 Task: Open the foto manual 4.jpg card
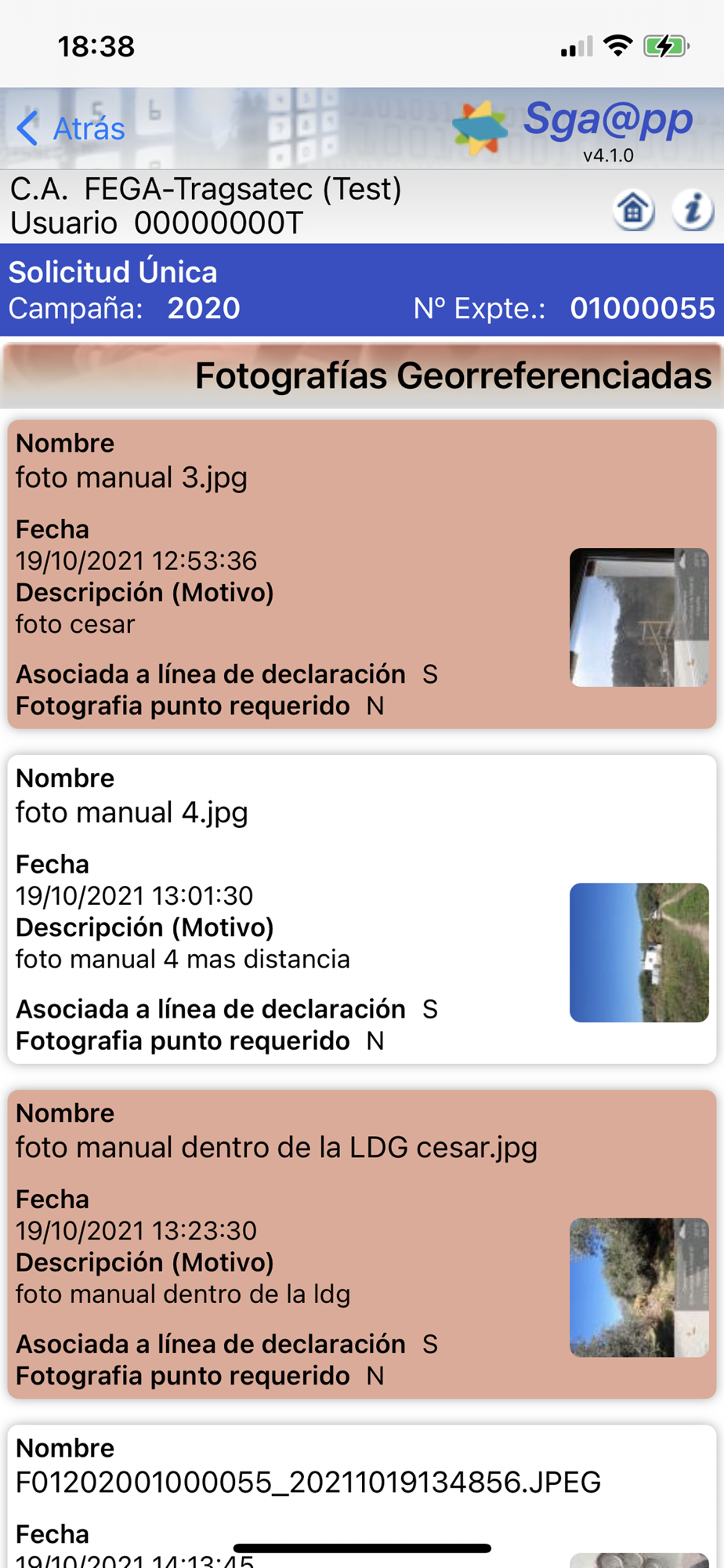[362, 909]
